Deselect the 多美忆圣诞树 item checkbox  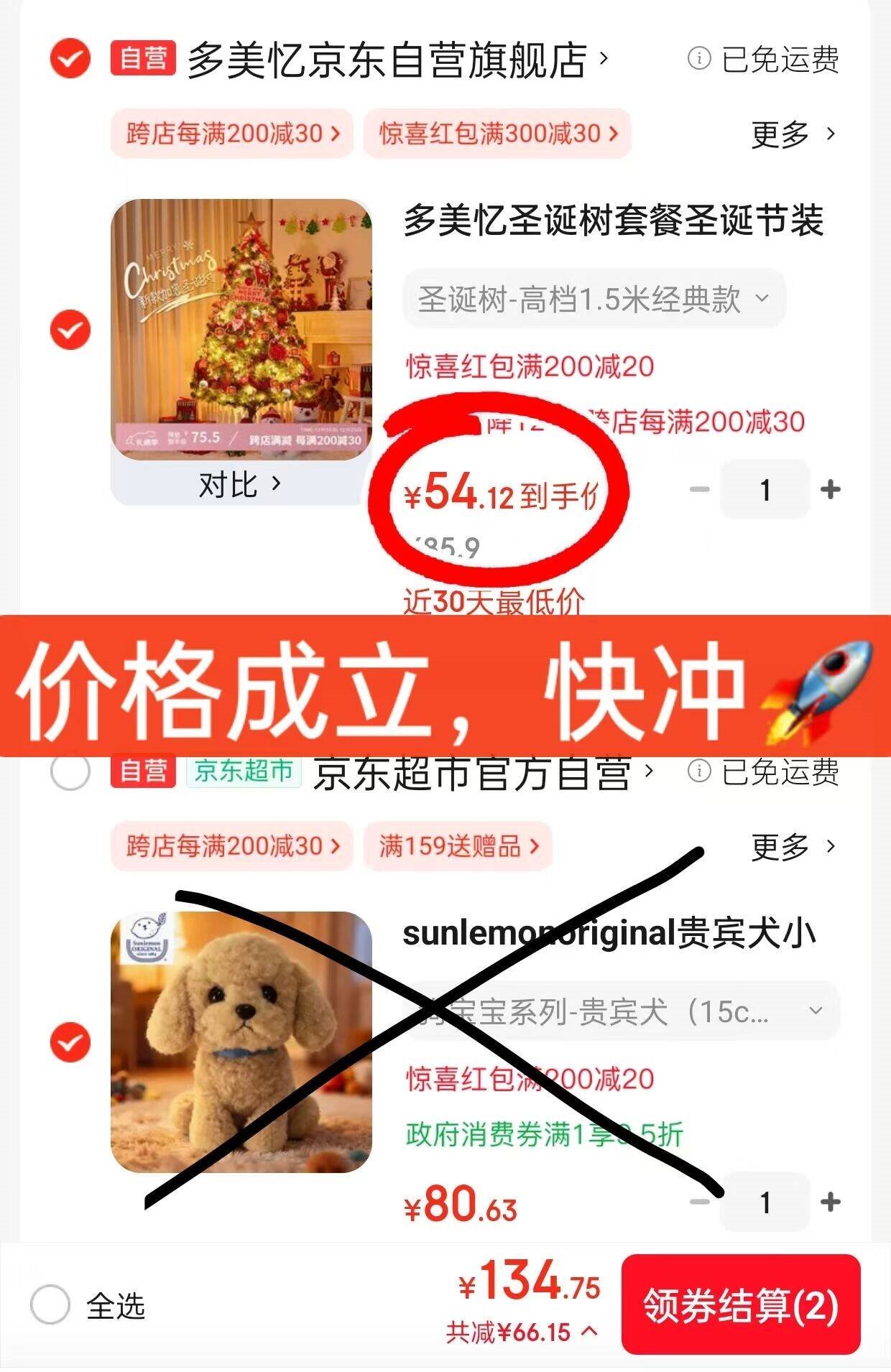(70, 330)
